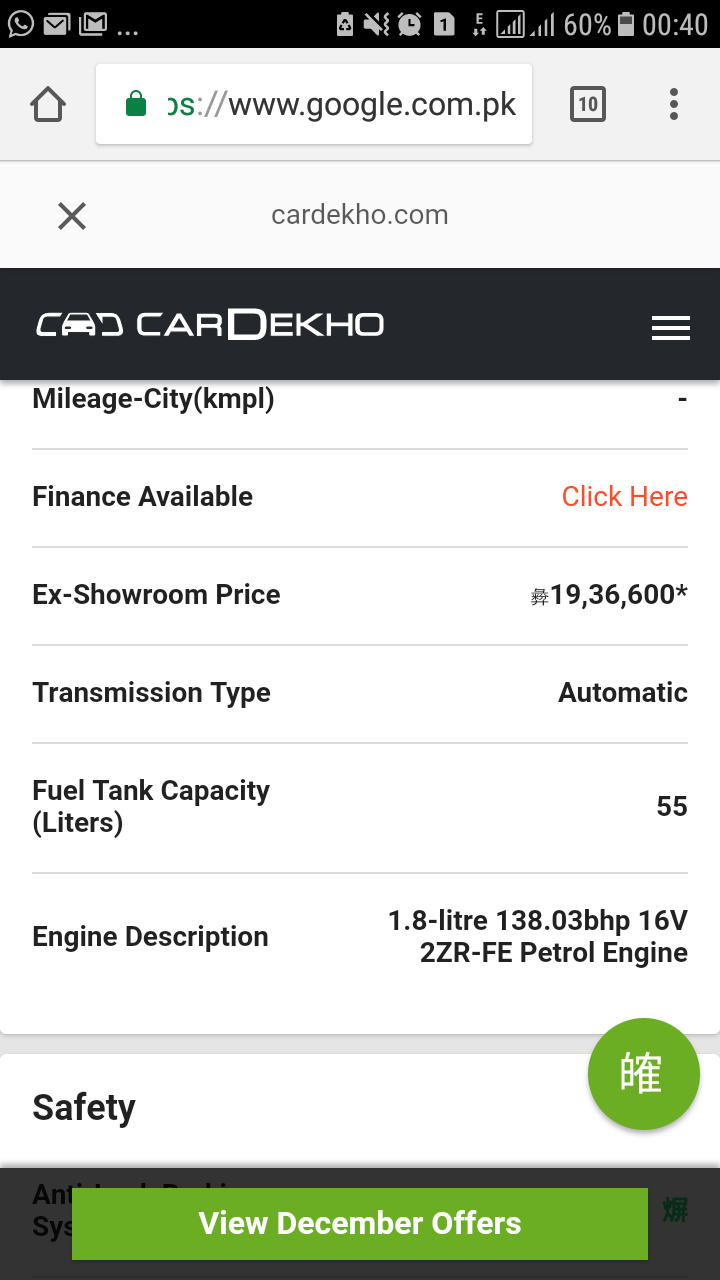Tap the Click Here finance link

coord(624,496)
